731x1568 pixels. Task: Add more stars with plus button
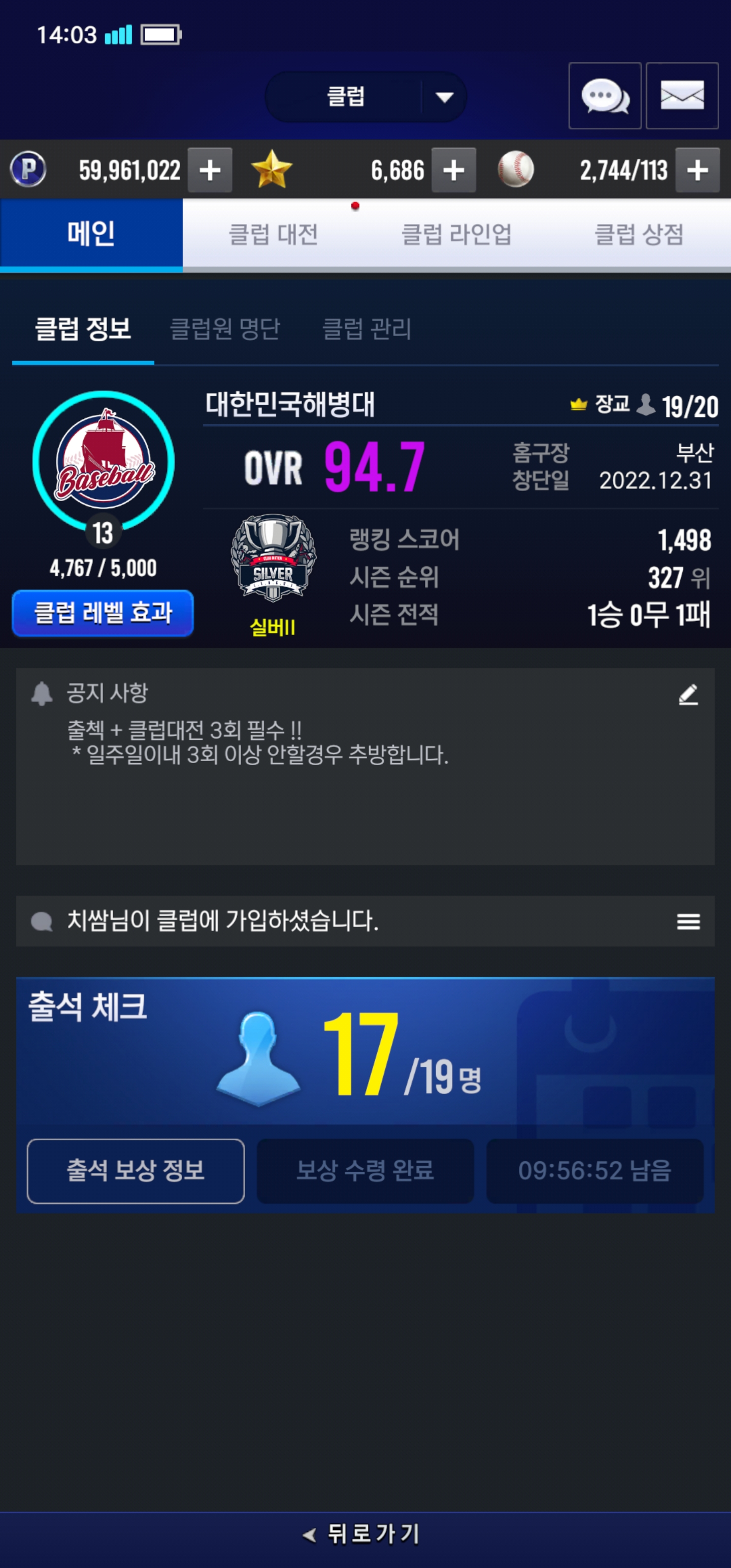[x=453, y=171]
